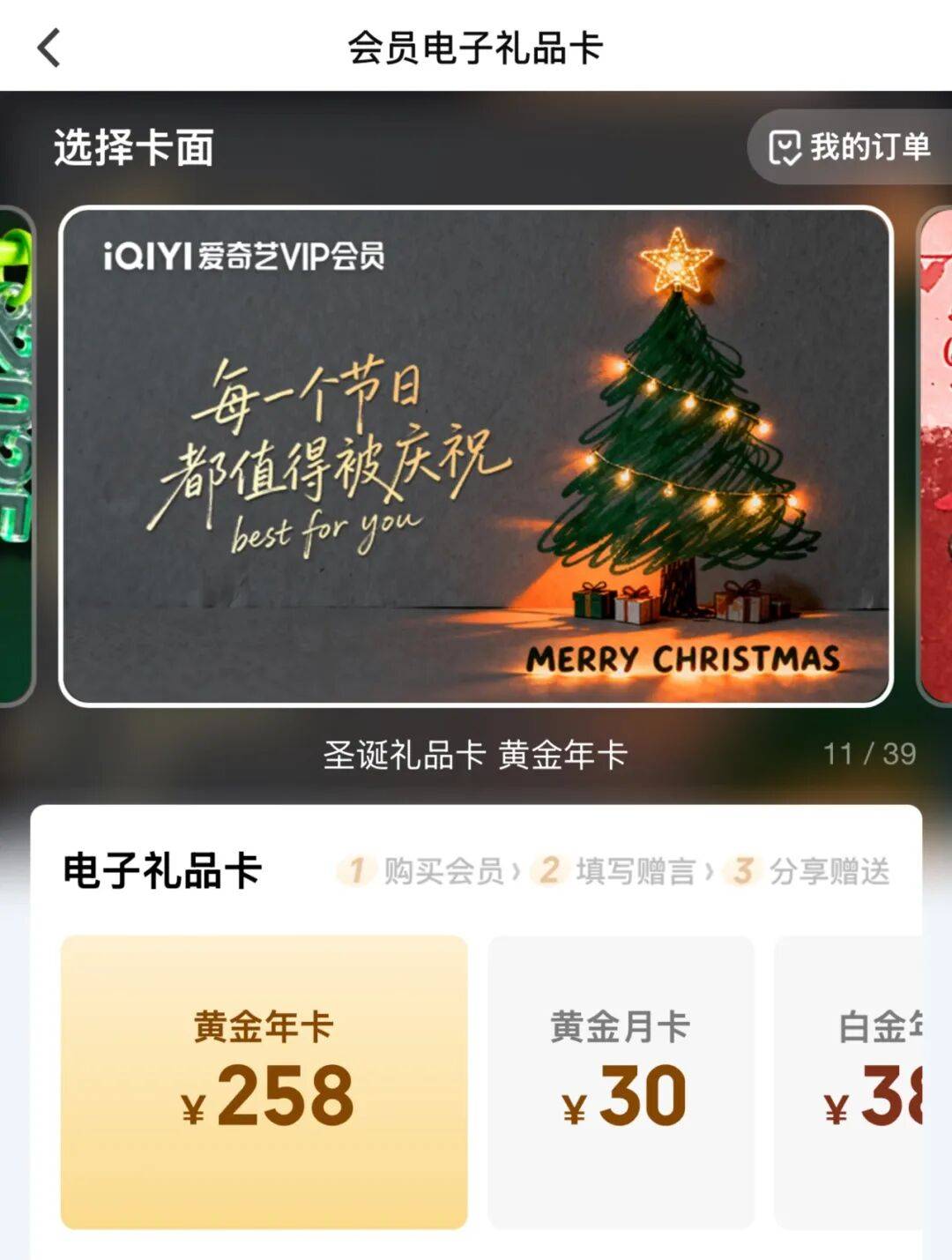
Task: Choose the 黄金年卡 ¥258 option
Action: click(x=264, y=1082)
